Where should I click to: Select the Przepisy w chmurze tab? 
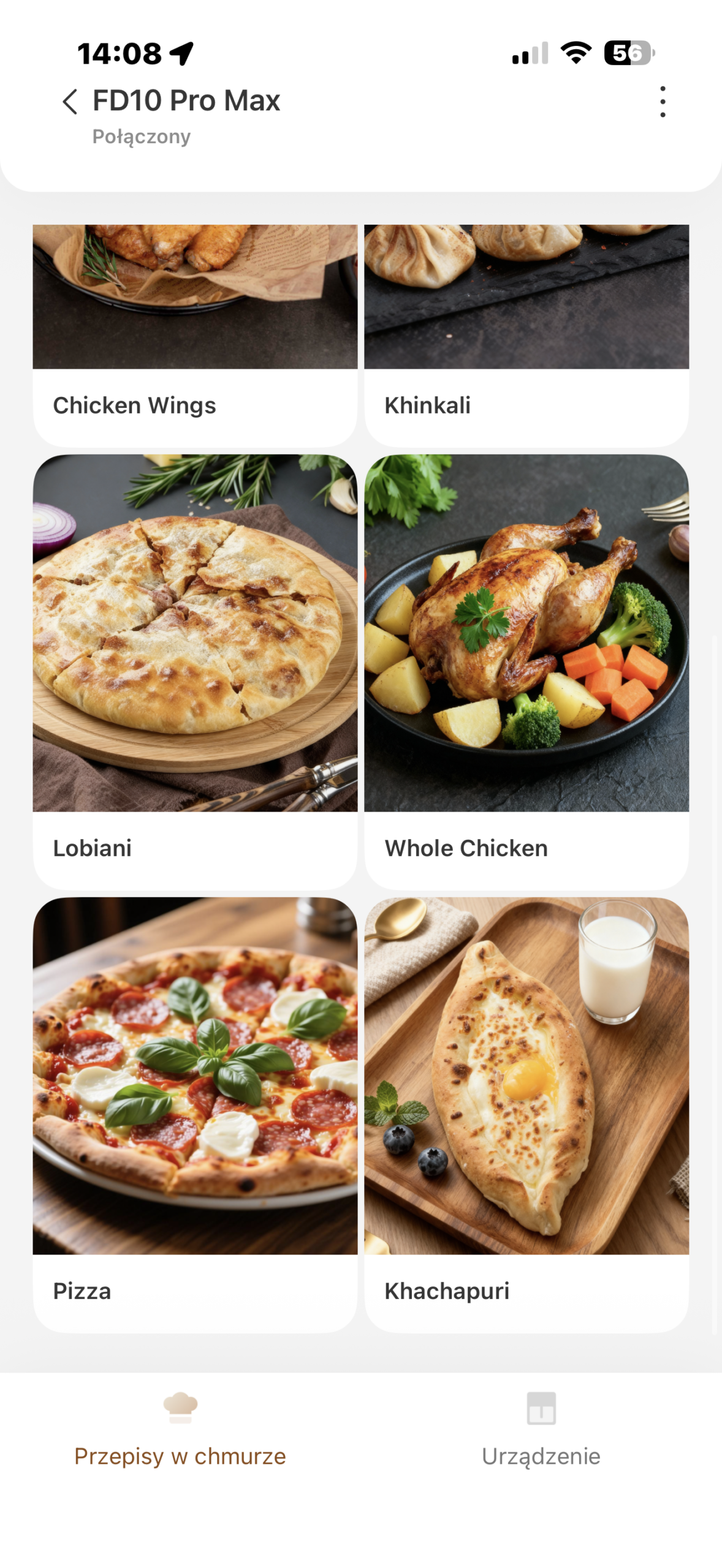tap(180, 1430)
